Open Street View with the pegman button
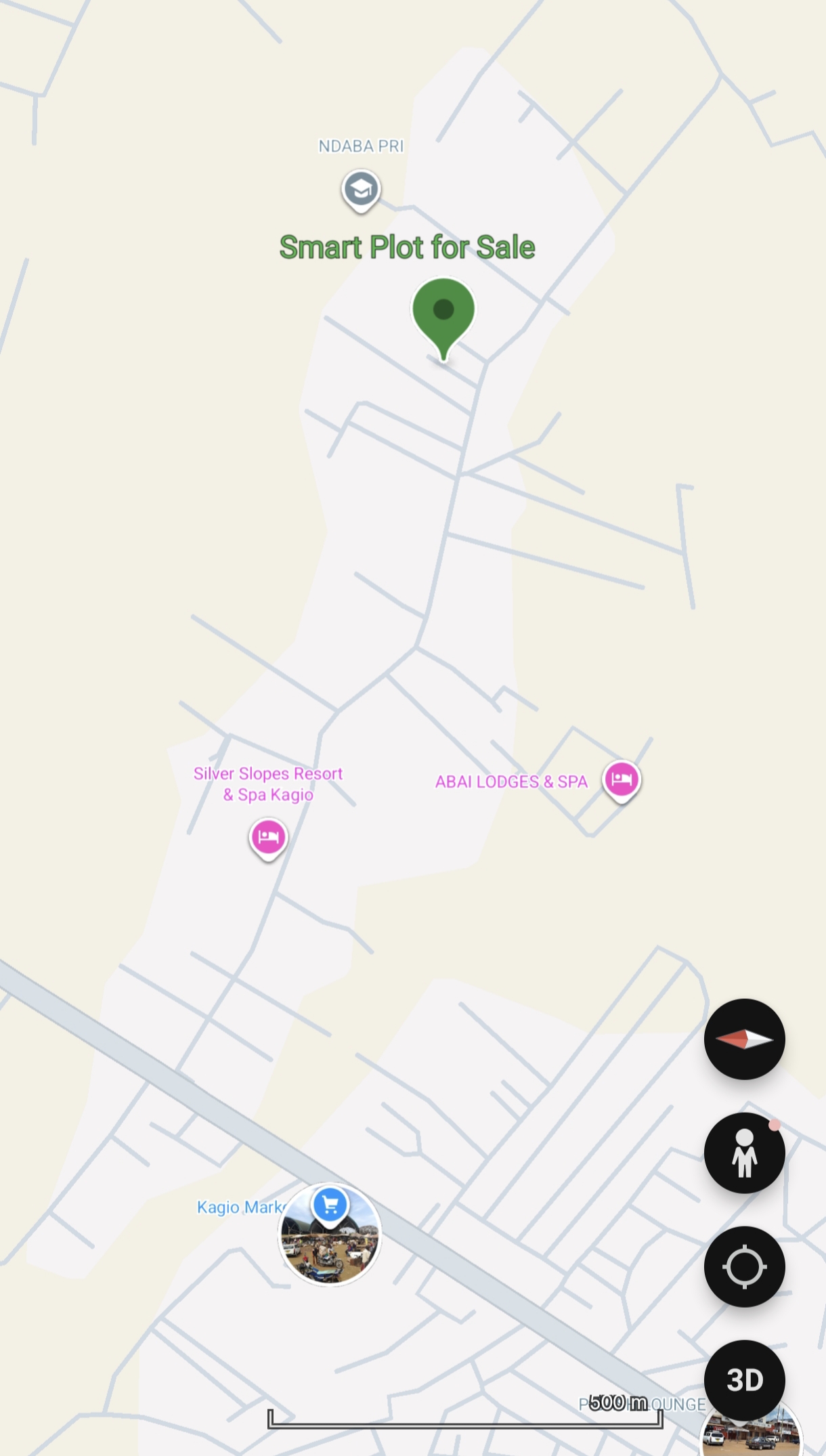 [744, 1153]
